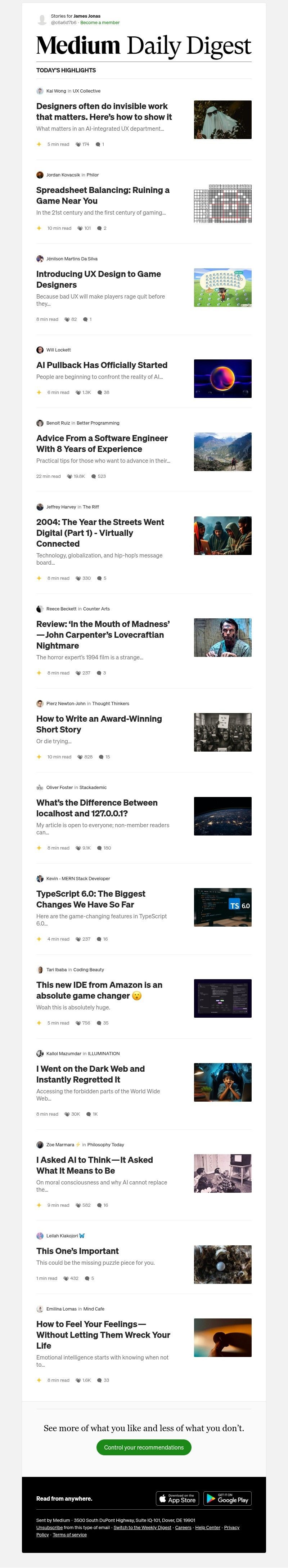Viewport: 288px width, 1568px height.
Task: Open the localhost vs 127.0.0.1 article
Action: tap(96, 808)
